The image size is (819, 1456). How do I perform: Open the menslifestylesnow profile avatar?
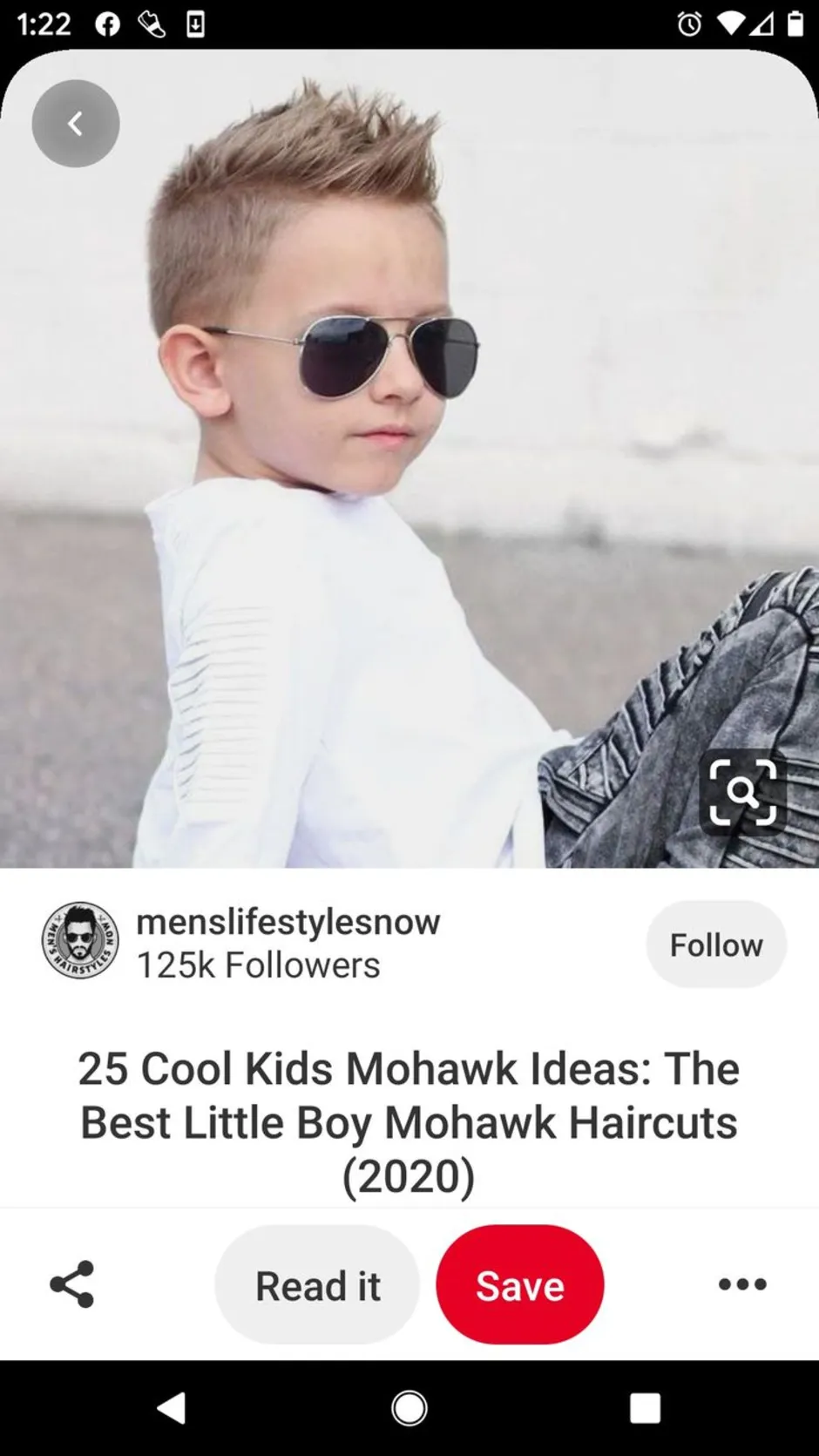point(80,941)
